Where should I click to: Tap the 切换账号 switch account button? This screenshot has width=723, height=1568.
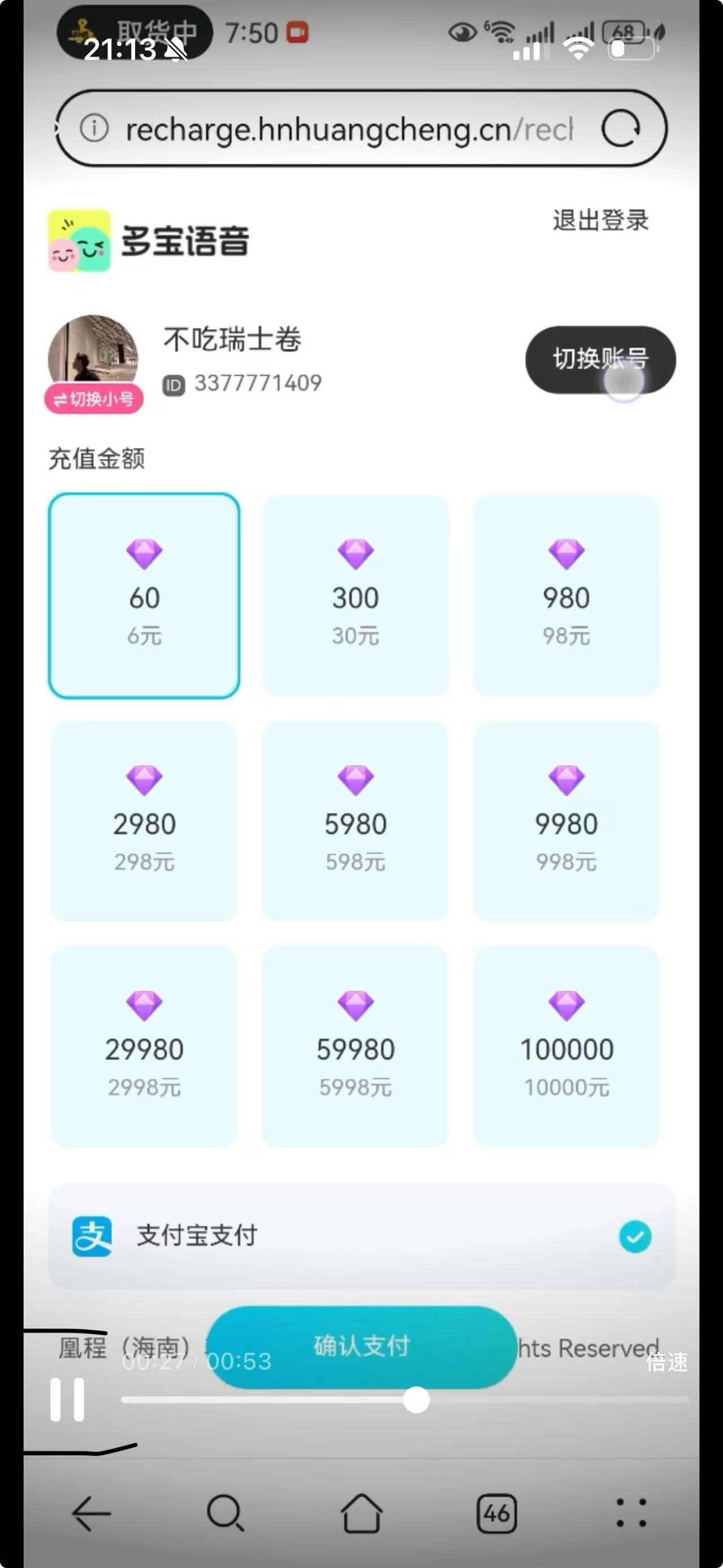600,359
